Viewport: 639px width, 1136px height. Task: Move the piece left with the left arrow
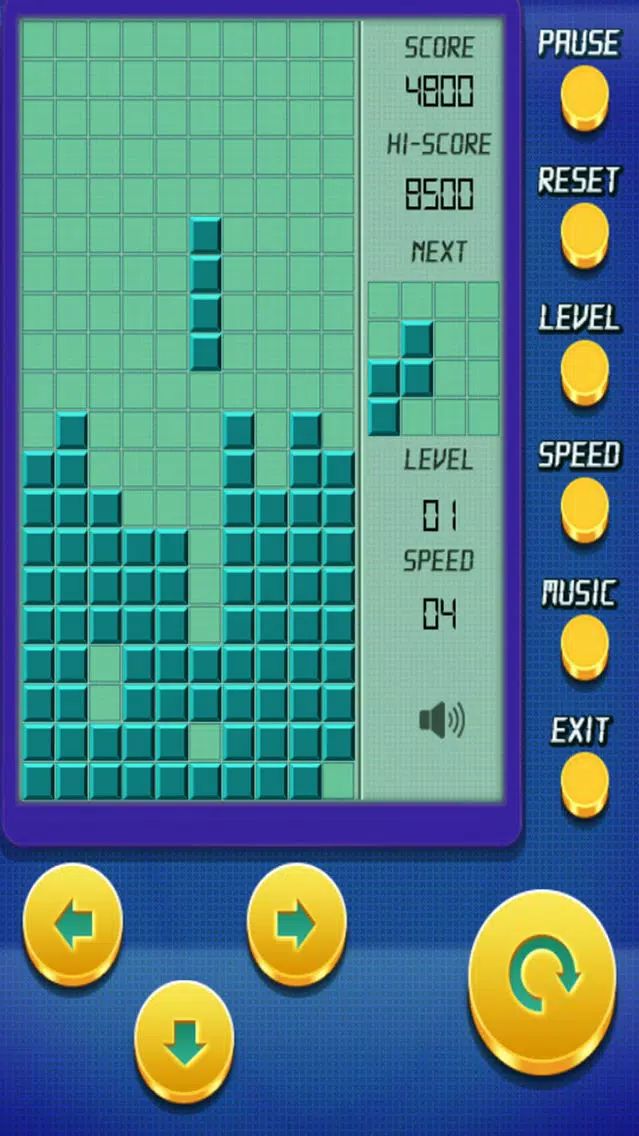[72, 924]
